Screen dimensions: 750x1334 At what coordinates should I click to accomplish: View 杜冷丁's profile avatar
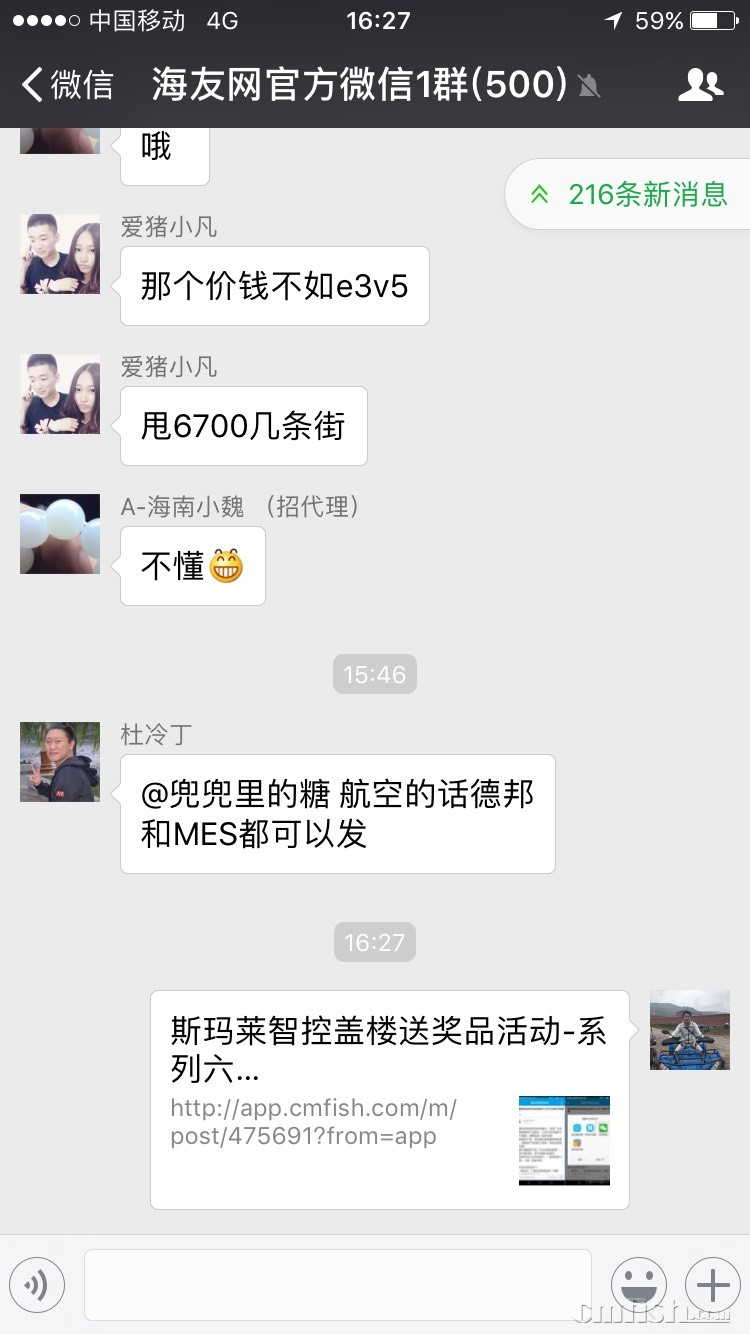[60, 761]
